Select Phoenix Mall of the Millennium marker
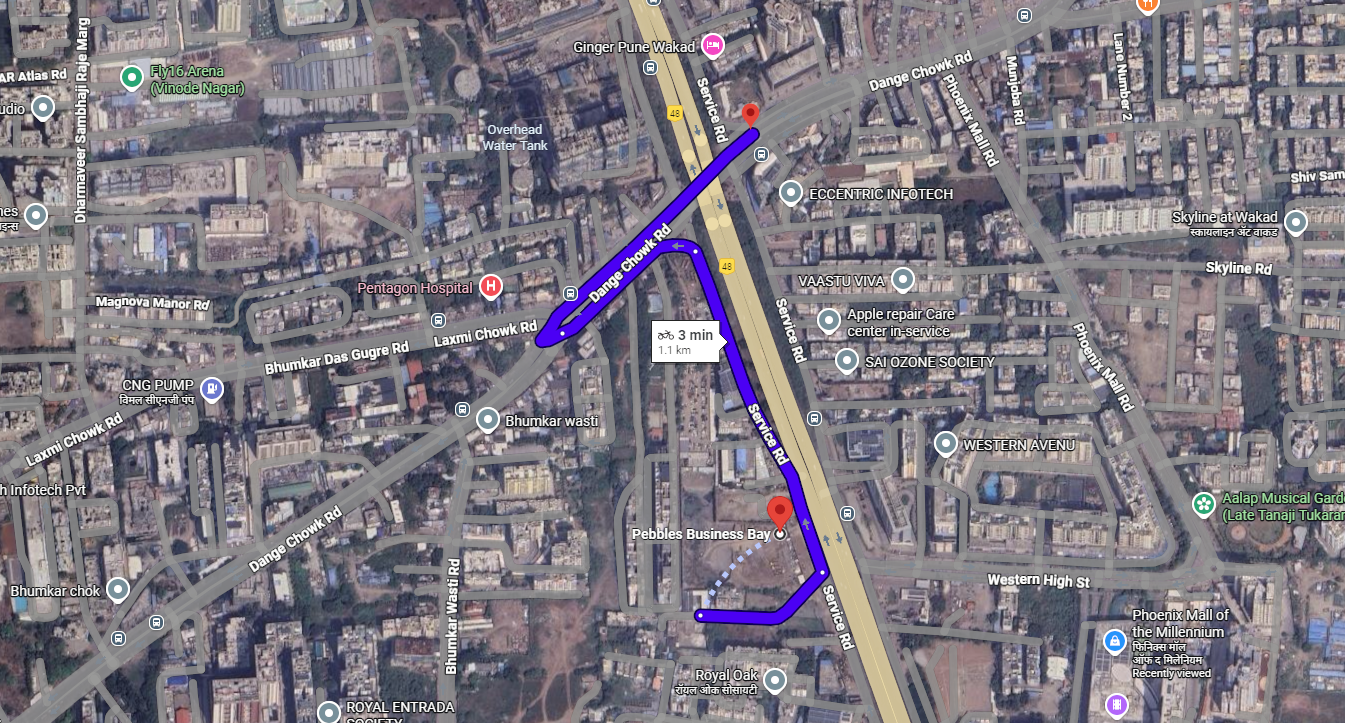Screen dimensions: 1345x723 [1113, 640]
